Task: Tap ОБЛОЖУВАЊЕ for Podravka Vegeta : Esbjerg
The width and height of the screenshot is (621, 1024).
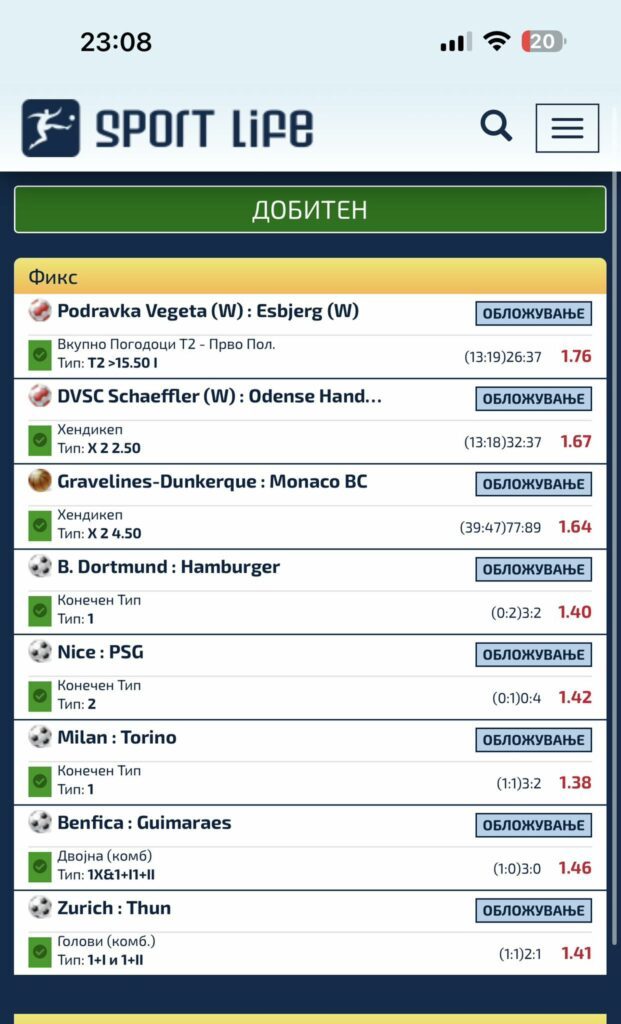Action: pyautogui.click(x=533, y=314)
